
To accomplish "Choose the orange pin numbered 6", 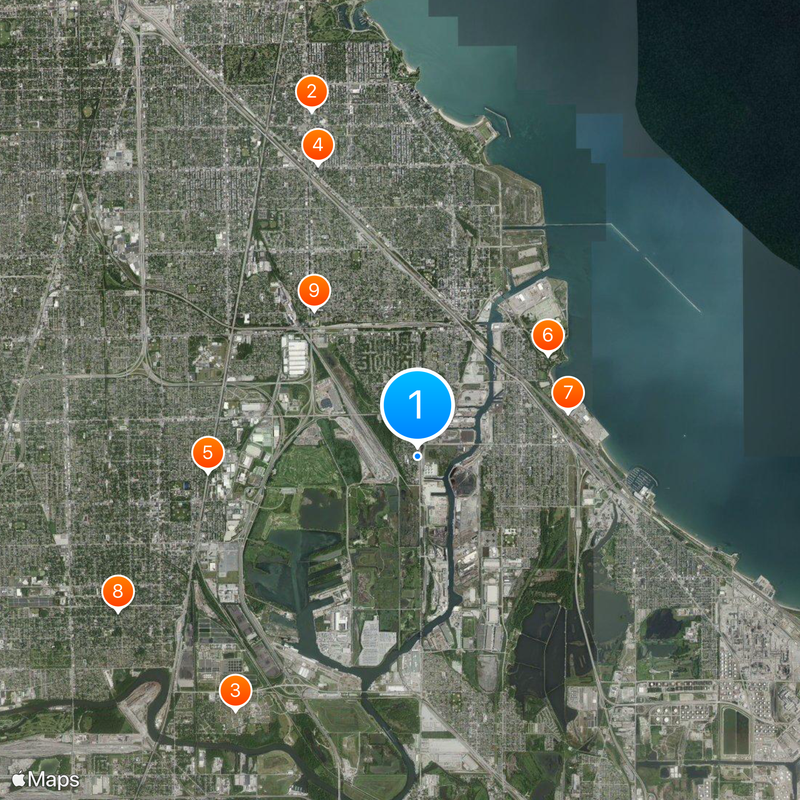I will 547,335.
